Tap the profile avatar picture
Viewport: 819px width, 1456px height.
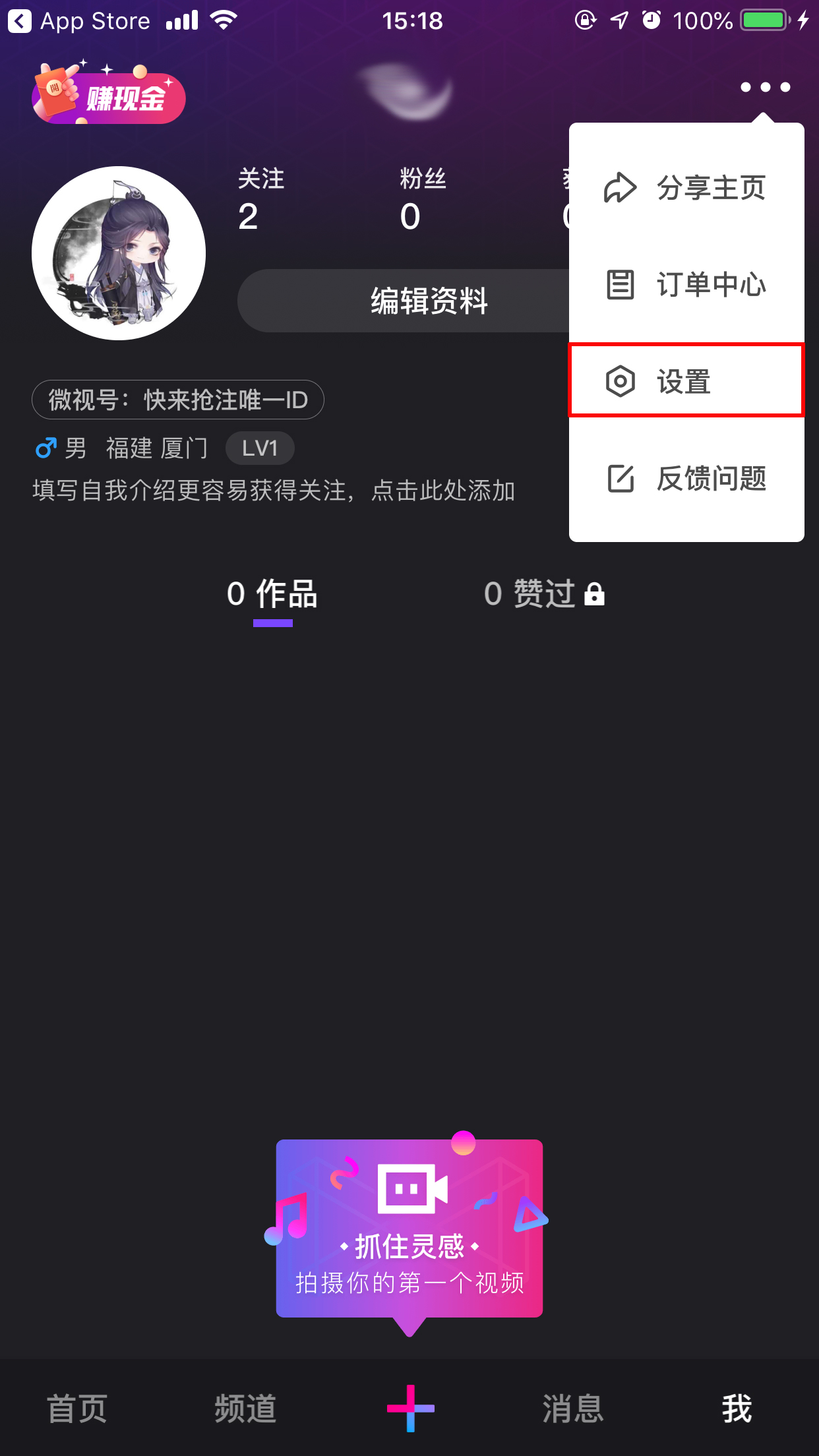point(119,253)
